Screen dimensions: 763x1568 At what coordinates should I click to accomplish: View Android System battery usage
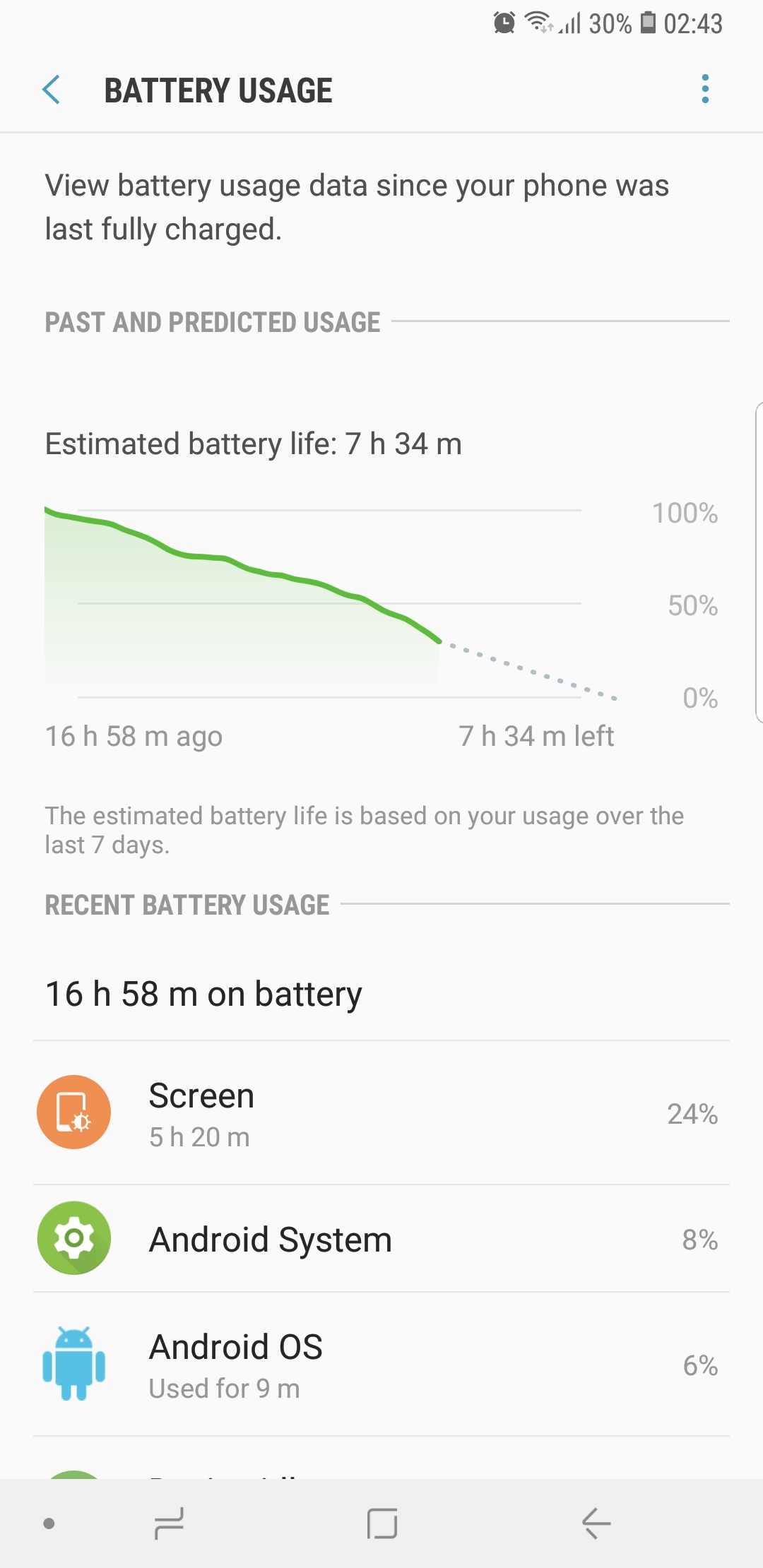[x=381, y=1239]
